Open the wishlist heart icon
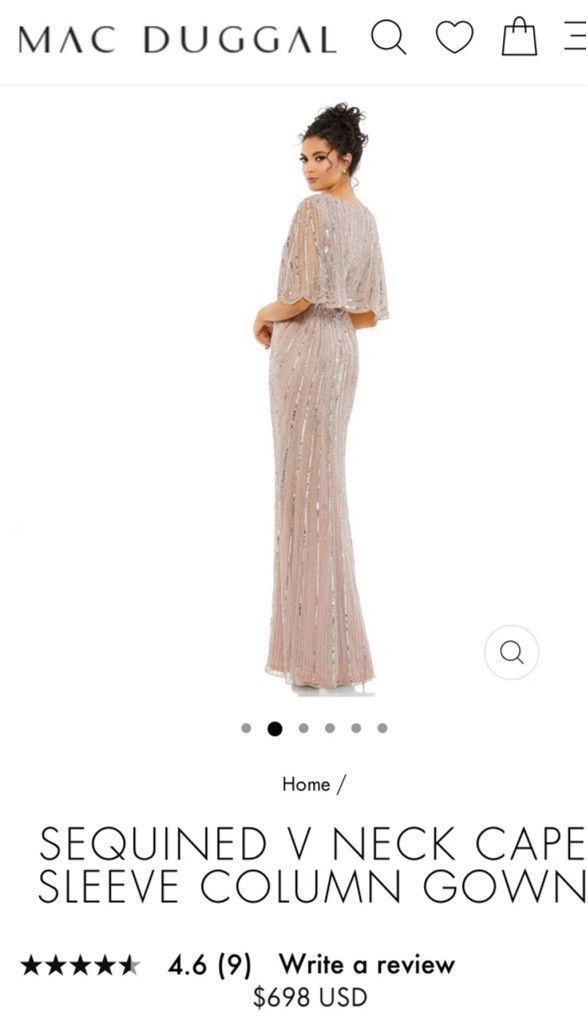This screenshot has height=1026, width=588. (455, 37)
